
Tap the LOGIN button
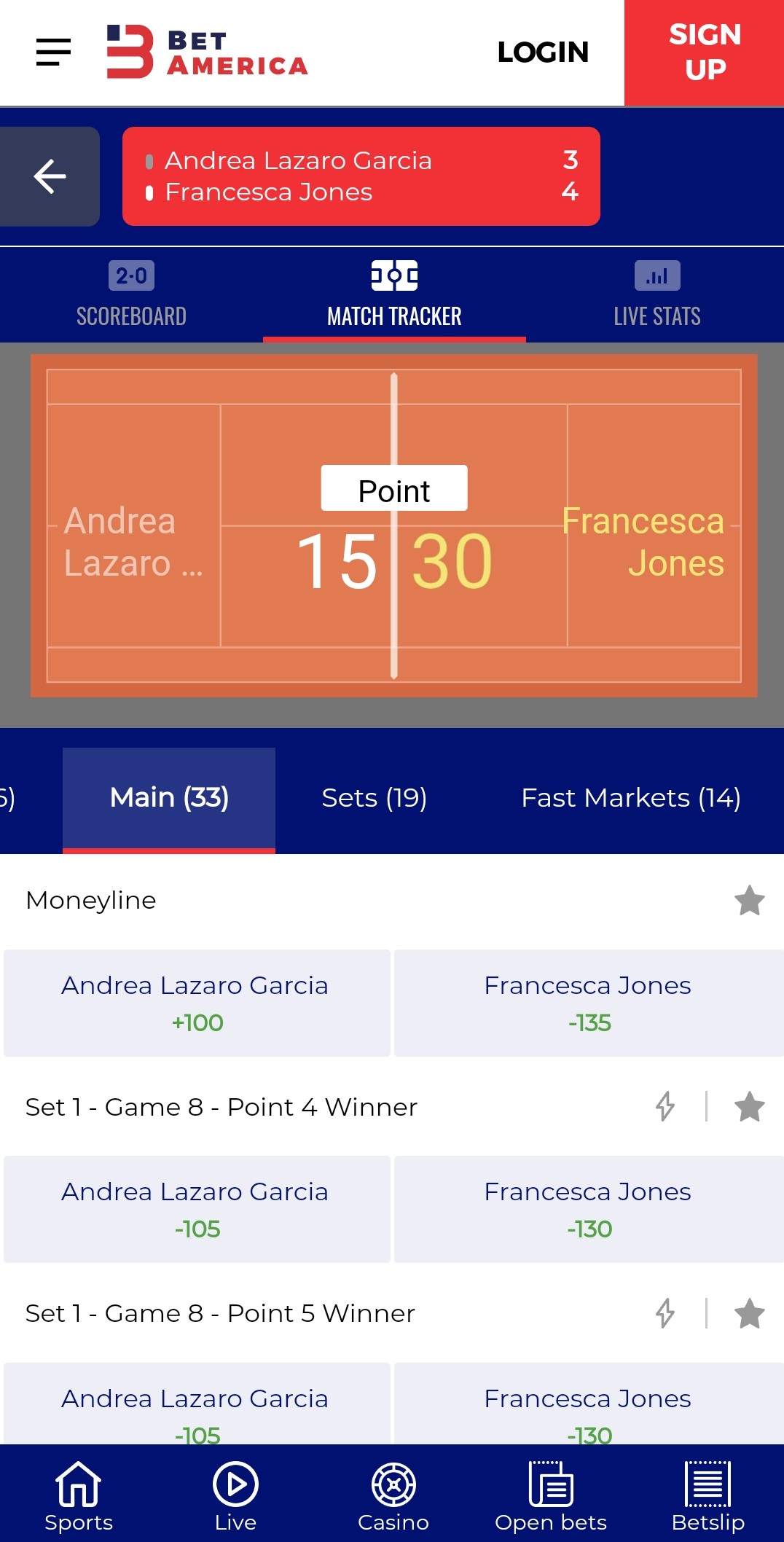pos(543,52)
